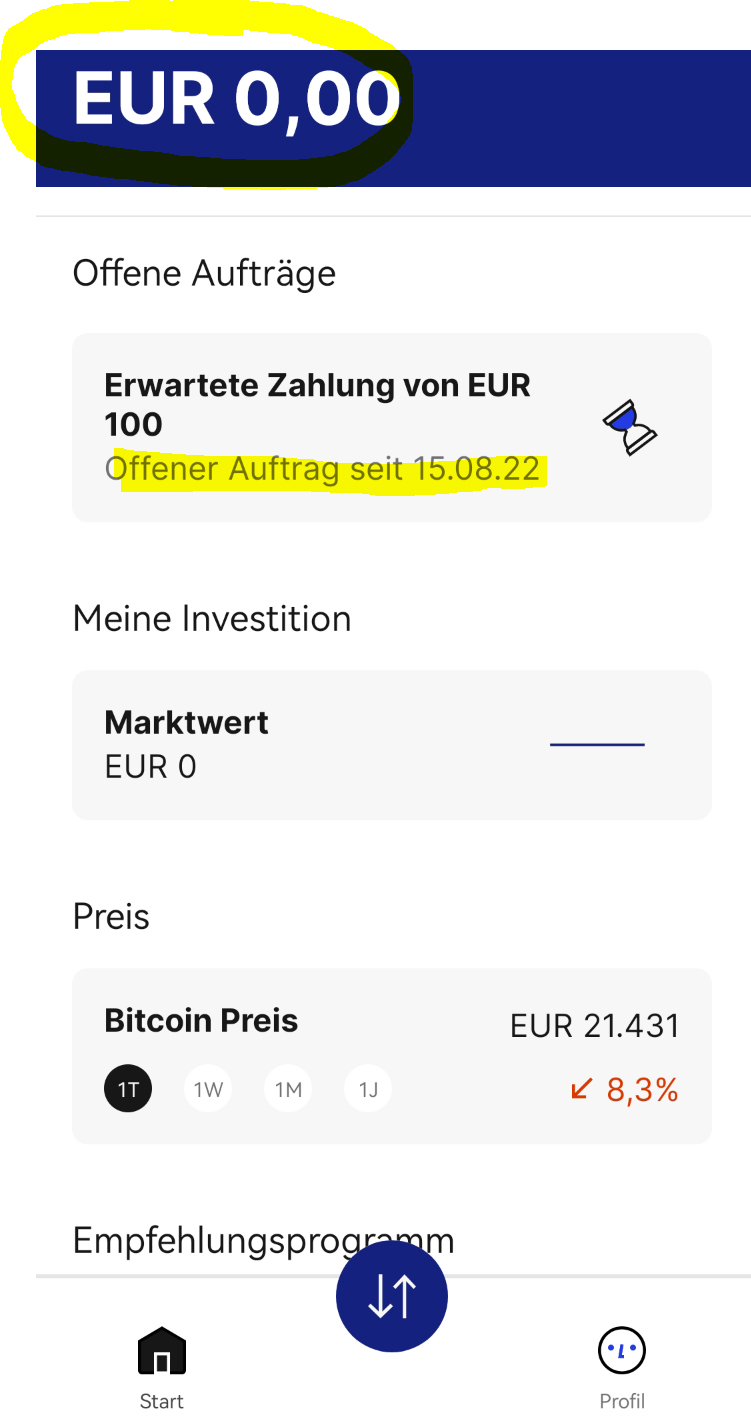Screen dimensions: 751x1421
Task: Open the Marktwert investment card
Action: 391,745
